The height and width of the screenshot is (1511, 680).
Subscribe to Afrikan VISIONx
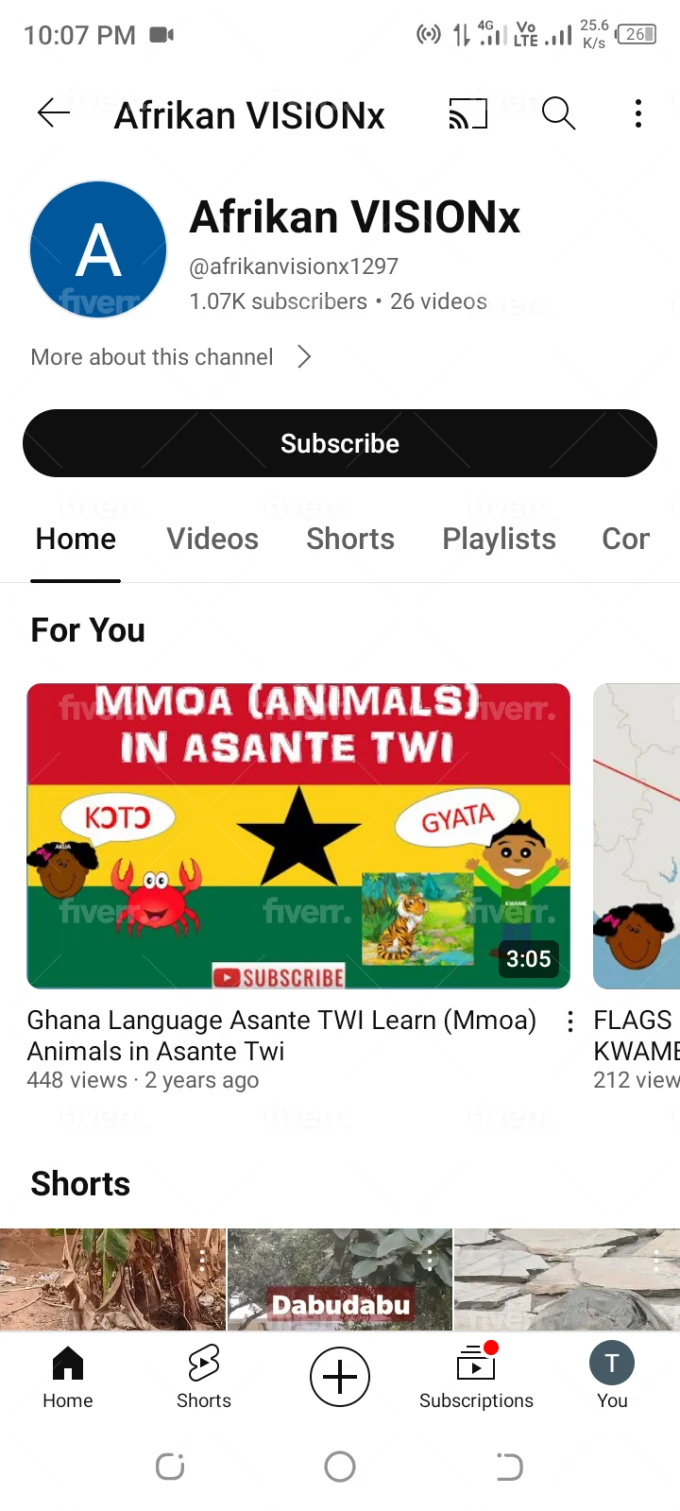pos(340,443)
